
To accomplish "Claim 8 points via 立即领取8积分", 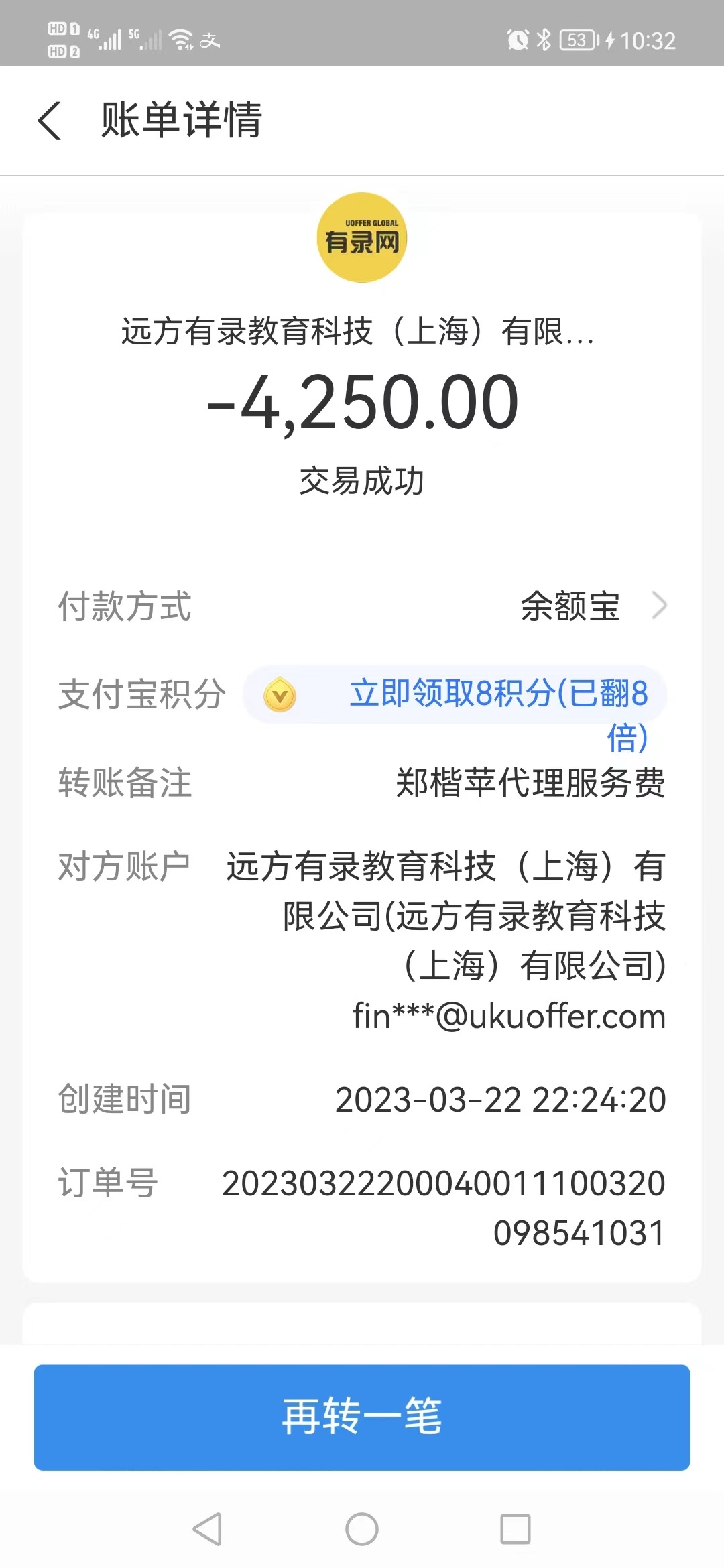I will click(497, 695).
